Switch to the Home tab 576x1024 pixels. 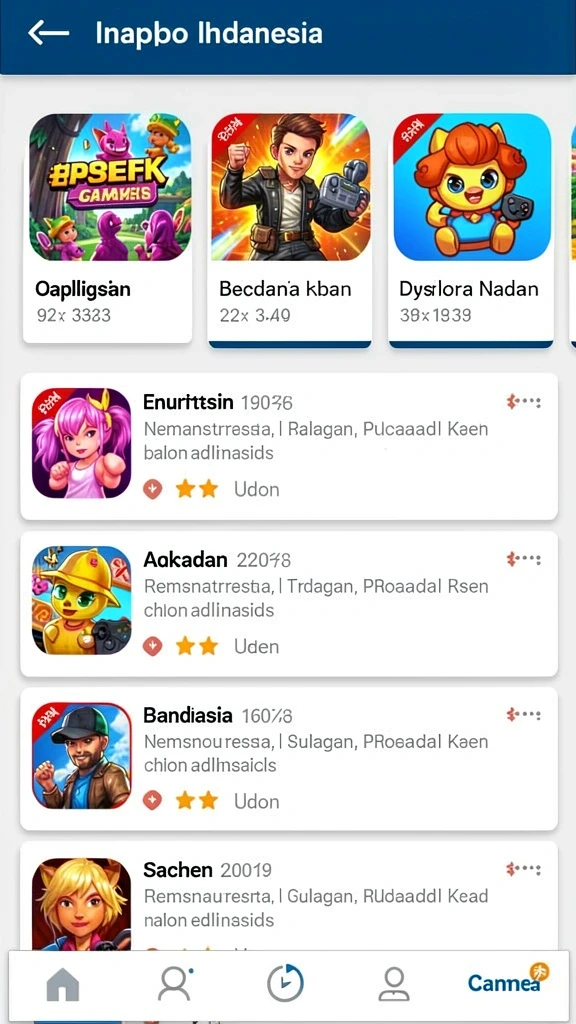coord(63,984)
